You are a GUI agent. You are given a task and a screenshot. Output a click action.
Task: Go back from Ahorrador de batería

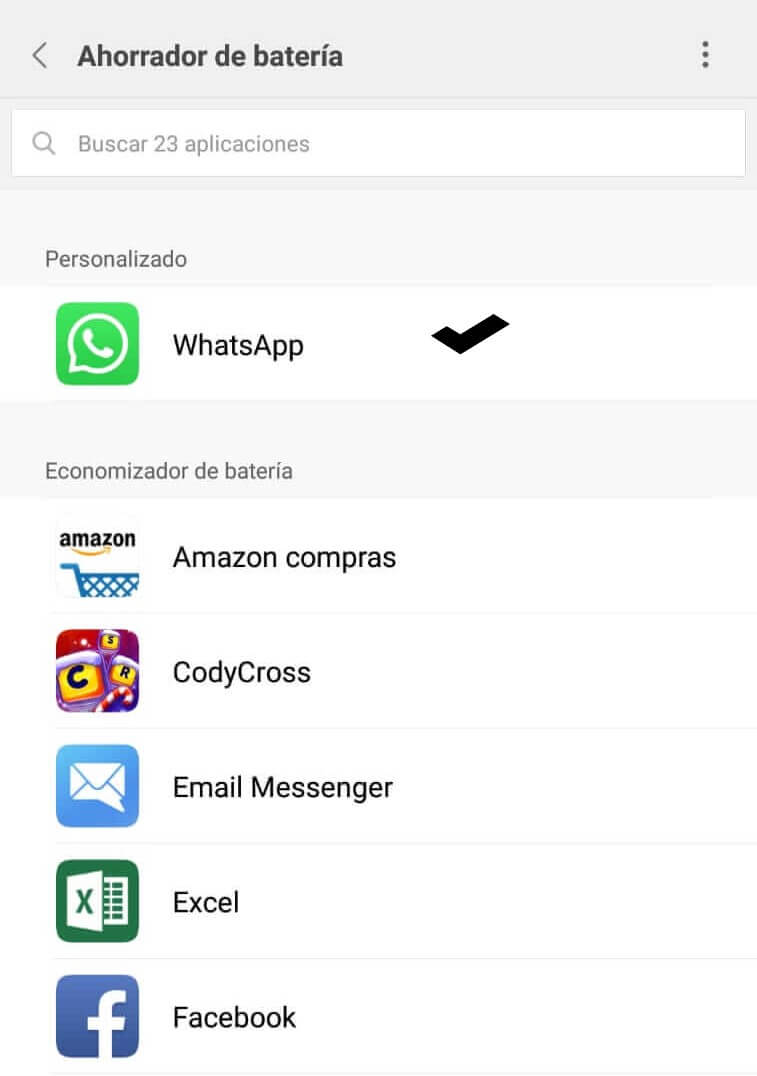[40, 55]
